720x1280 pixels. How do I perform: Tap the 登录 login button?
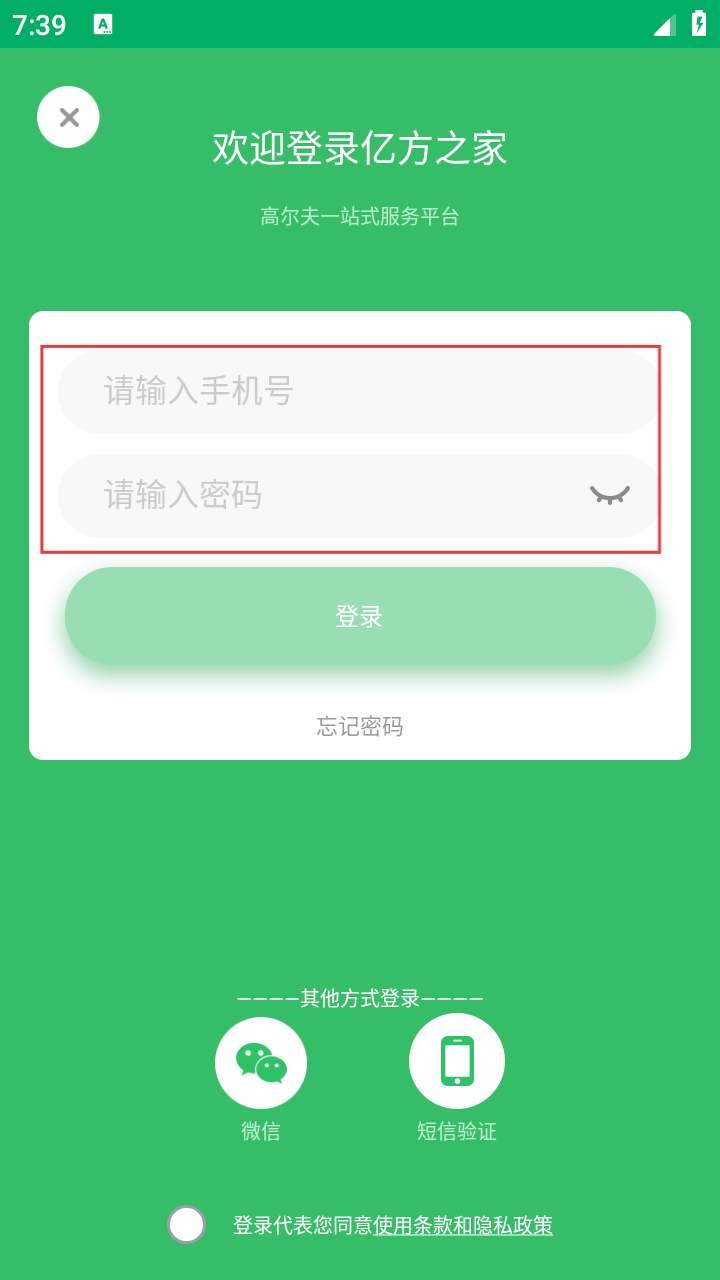(360, 616)
